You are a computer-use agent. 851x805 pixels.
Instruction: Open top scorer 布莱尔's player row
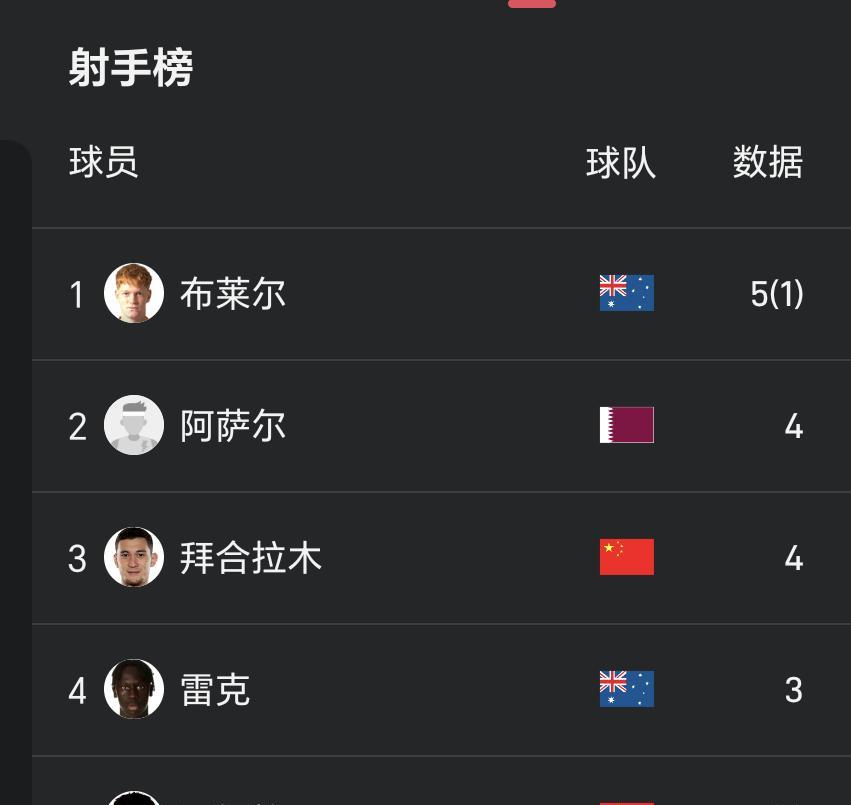click(441, 294)
